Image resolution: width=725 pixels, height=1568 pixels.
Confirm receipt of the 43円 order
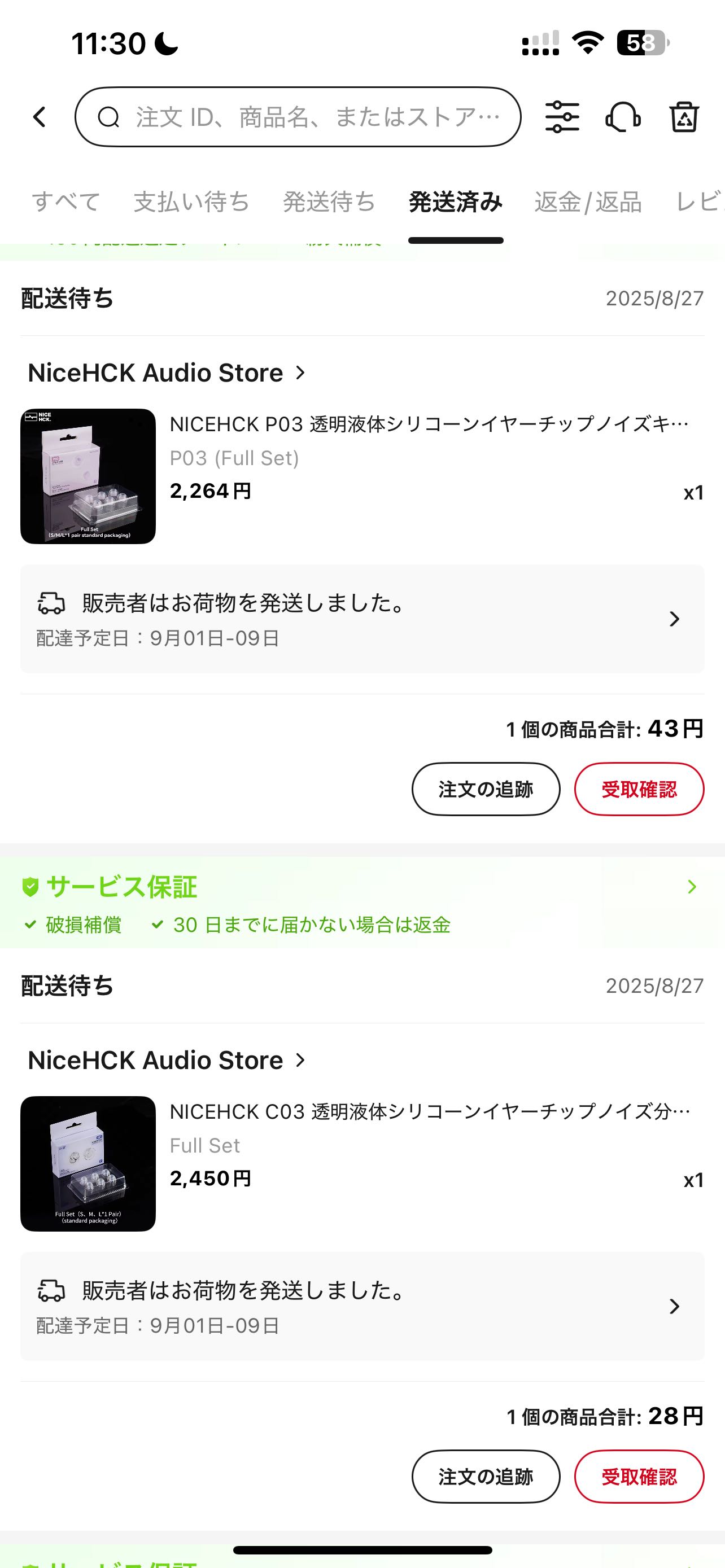[x=639, y=789]
